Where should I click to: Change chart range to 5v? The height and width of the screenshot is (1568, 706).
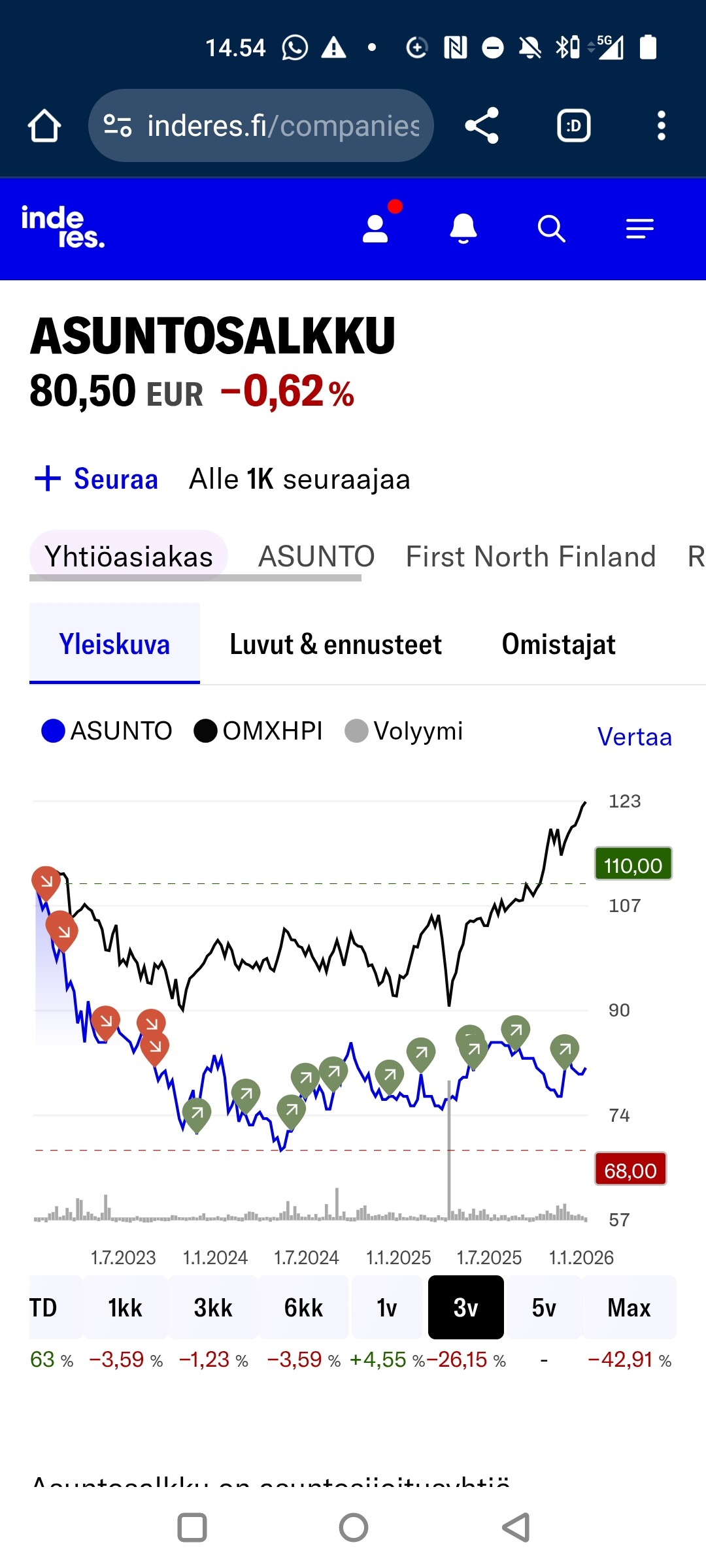[544, 1308]
